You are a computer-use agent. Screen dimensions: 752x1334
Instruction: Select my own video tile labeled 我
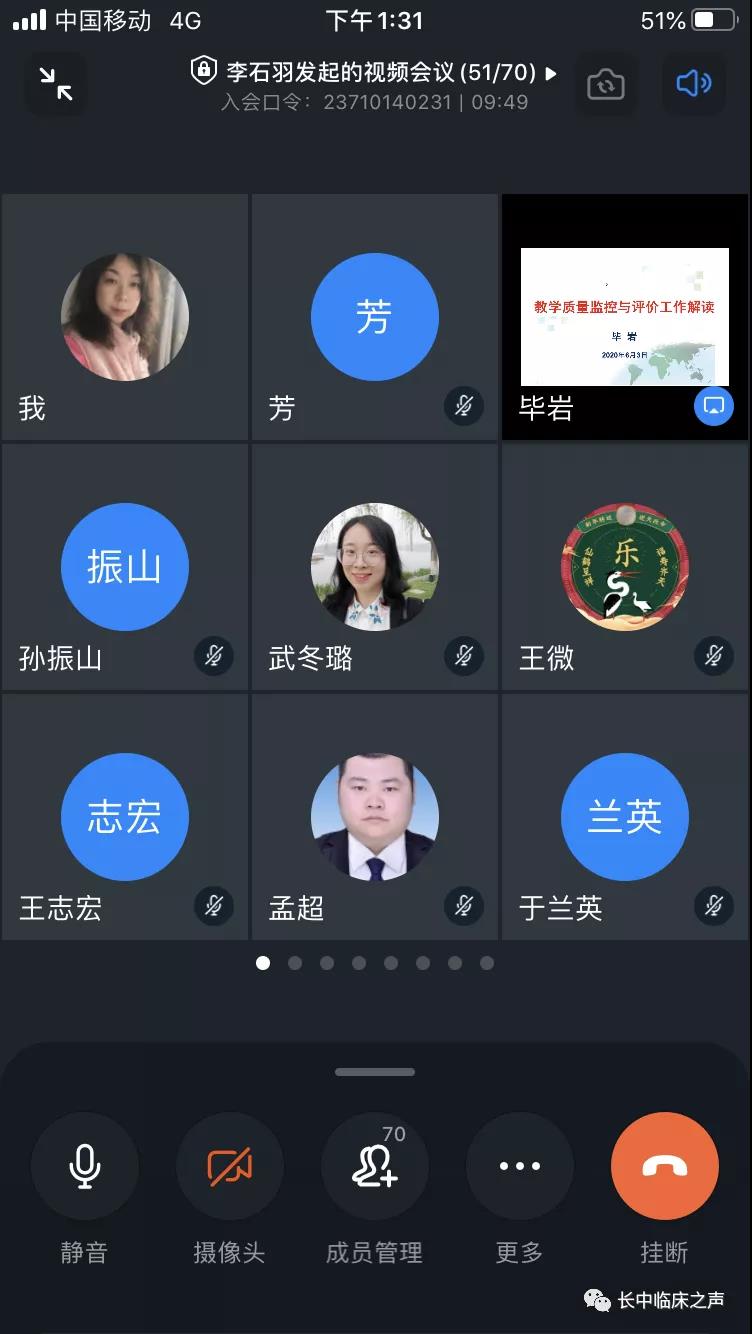pyautogui.click(x=125, y=317)
